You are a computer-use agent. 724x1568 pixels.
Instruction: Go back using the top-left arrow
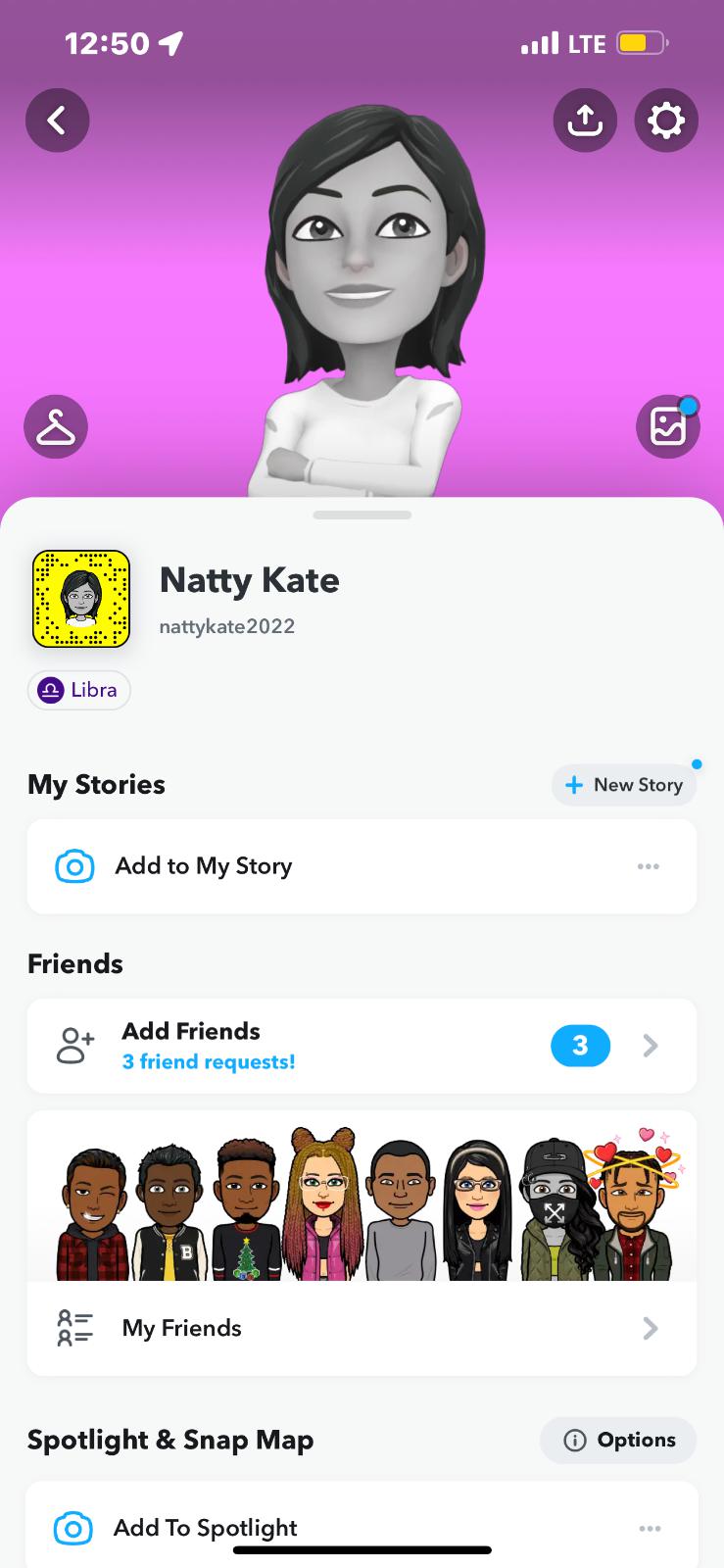click(57, 121)
